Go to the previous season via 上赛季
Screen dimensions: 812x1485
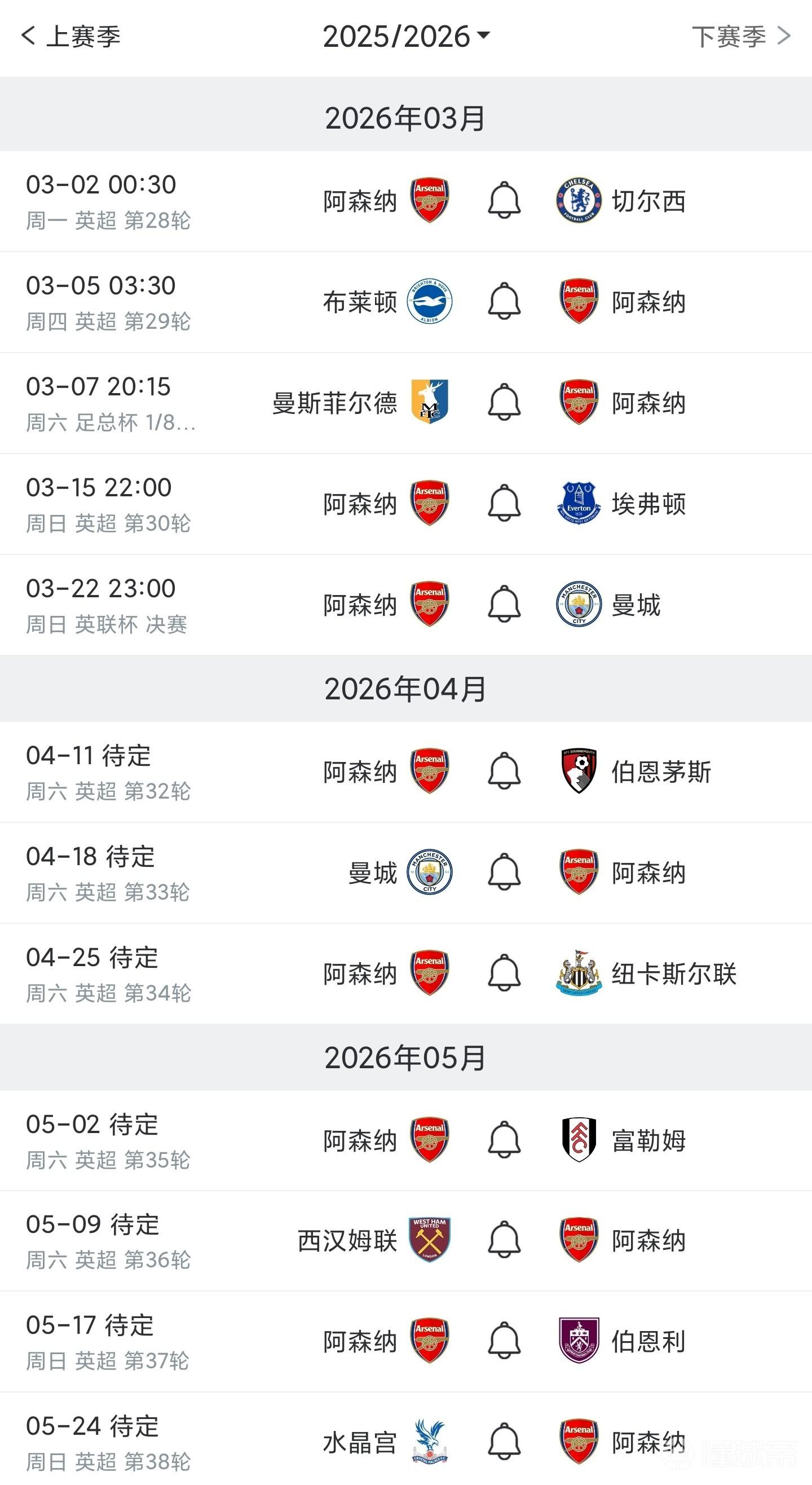[x=81, y=36]
